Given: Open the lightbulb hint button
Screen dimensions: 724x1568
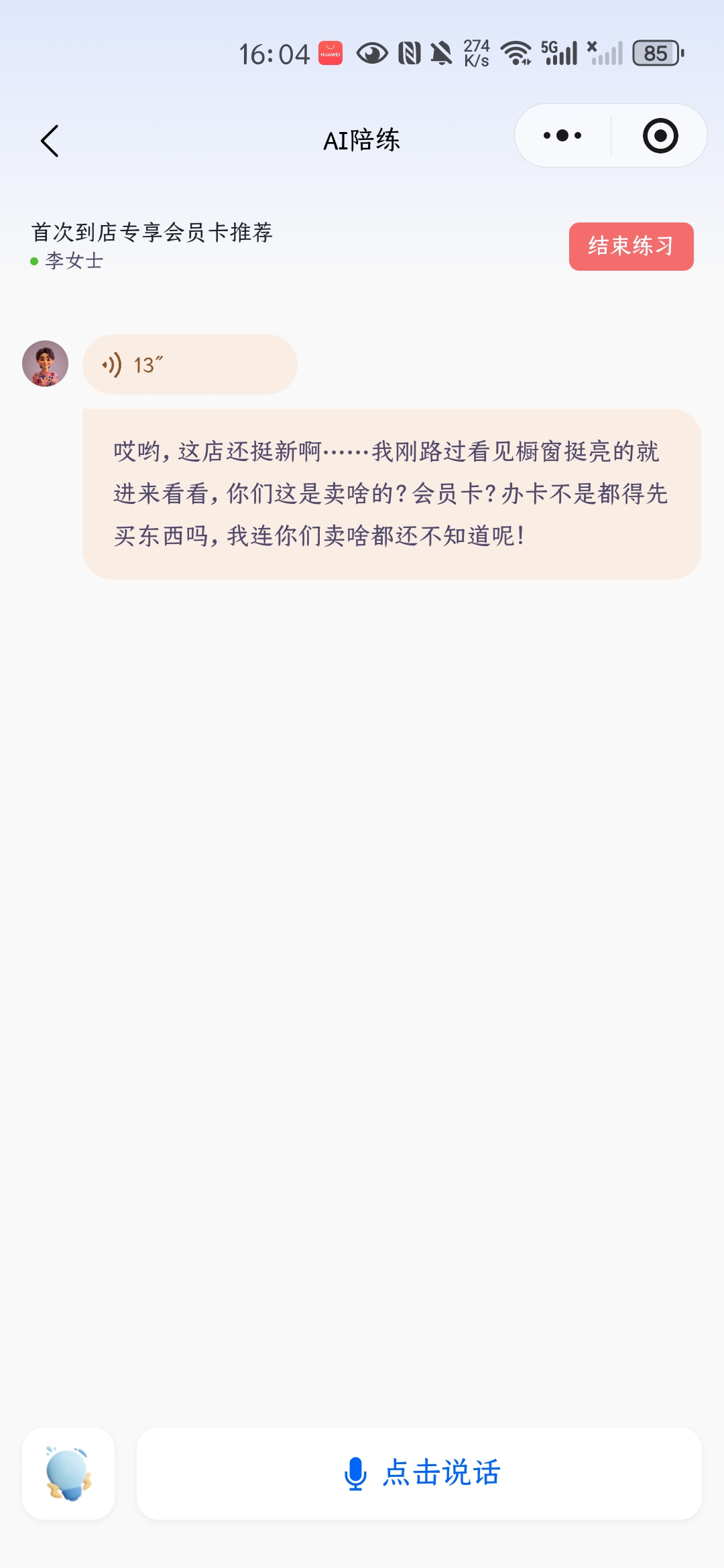Looking at the screenshot, I should (68, 1473).
